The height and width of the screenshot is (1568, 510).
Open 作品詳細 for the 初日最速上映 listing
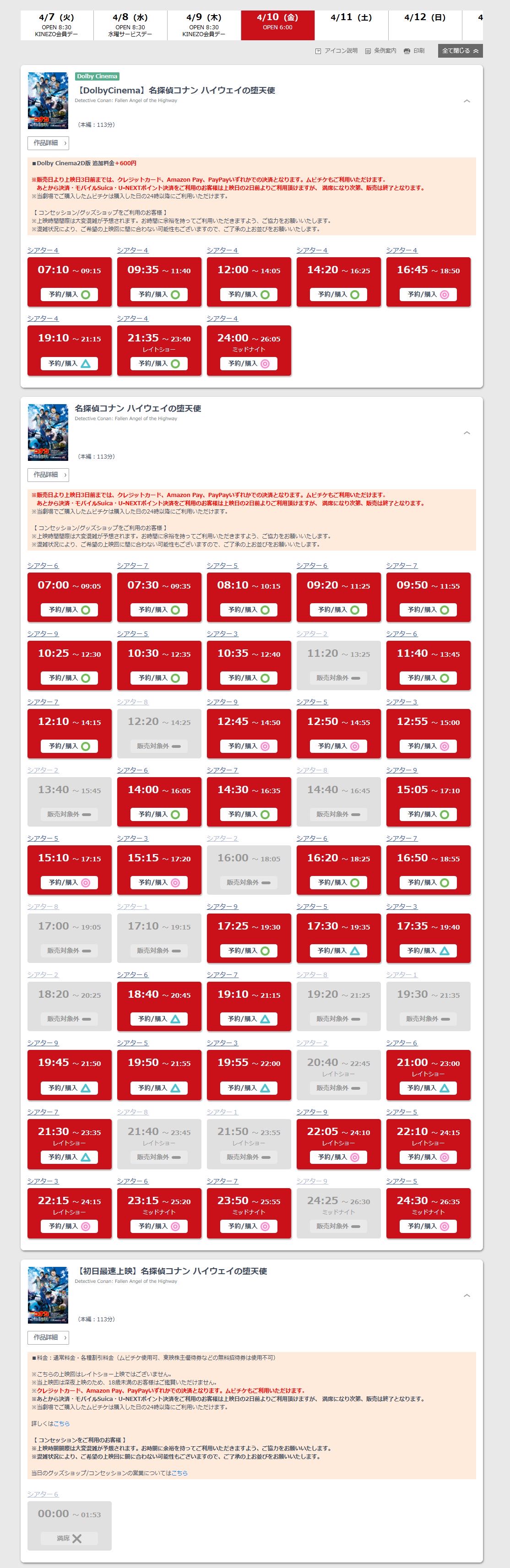click(x=48, y=1338)
